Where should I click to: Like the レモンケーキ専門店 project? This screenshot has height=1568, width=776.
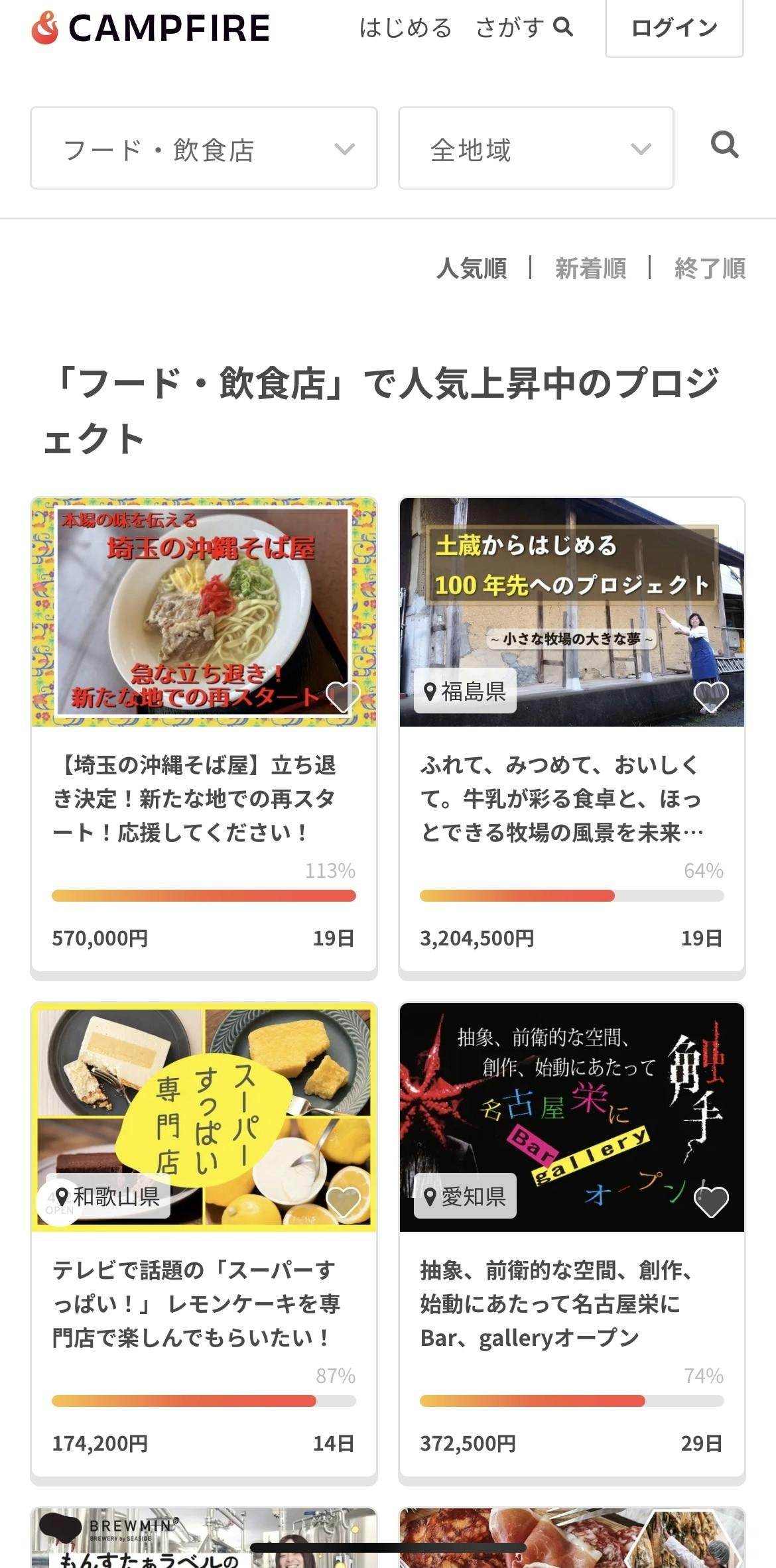[x=343, y=1201]
